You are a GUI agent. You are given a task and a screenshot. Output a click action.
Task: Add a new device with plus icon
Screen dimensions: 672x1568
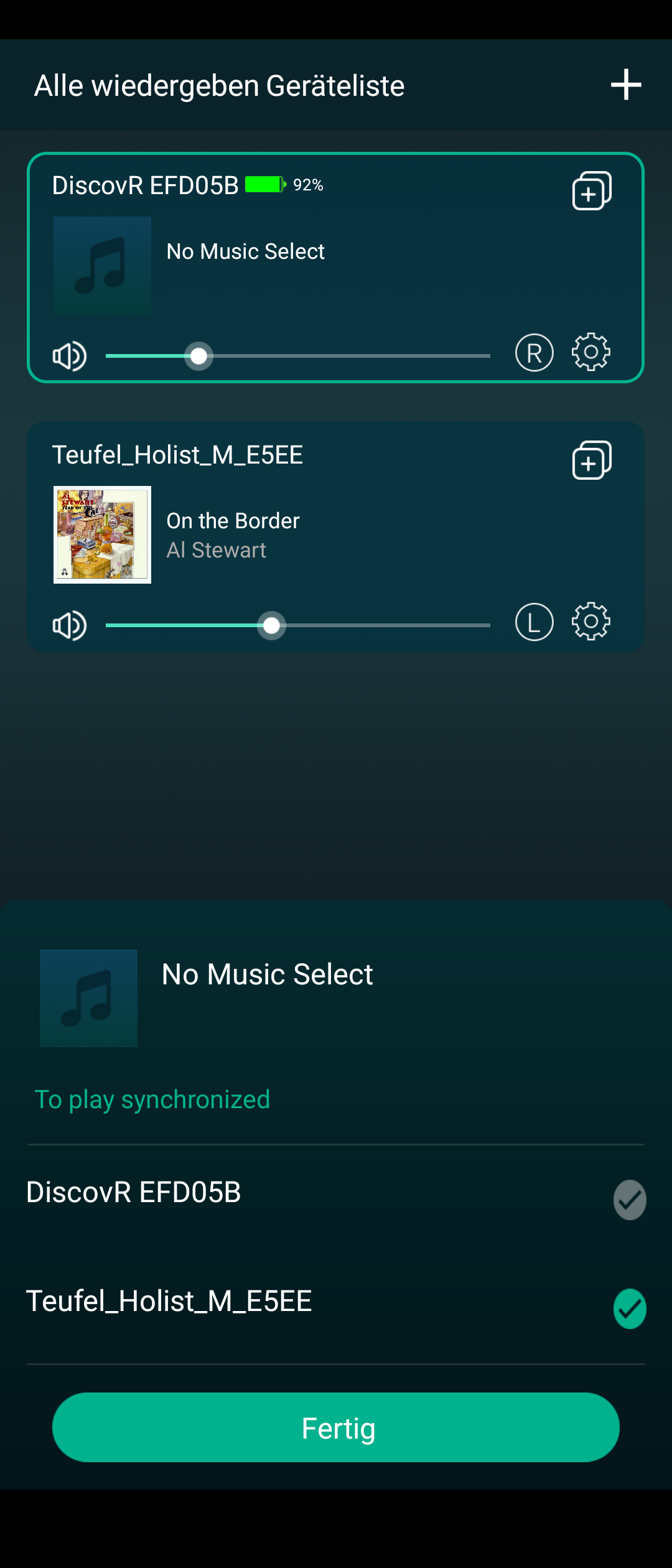click(626, 85)
